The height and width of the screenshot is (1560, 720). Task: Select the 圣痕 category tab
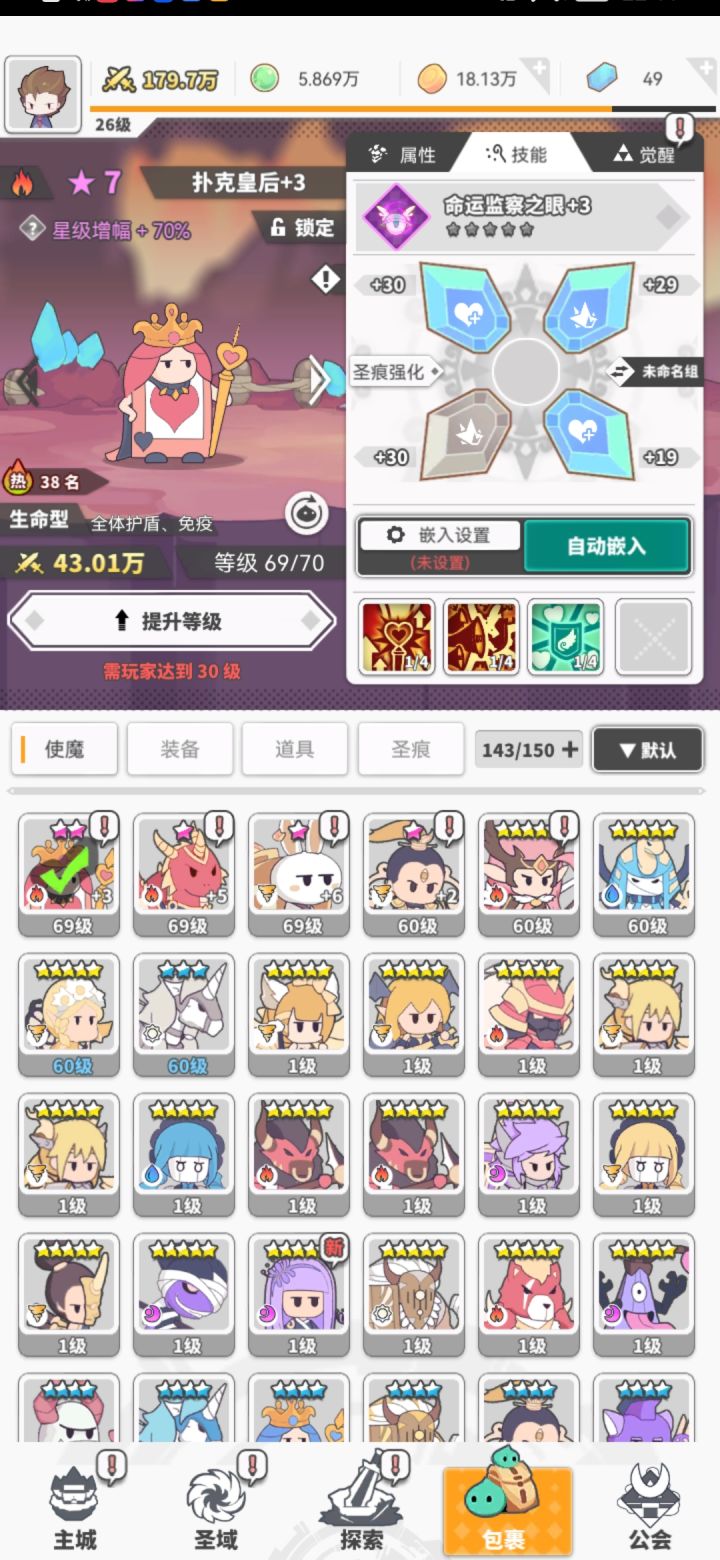(x=410, y=748)
